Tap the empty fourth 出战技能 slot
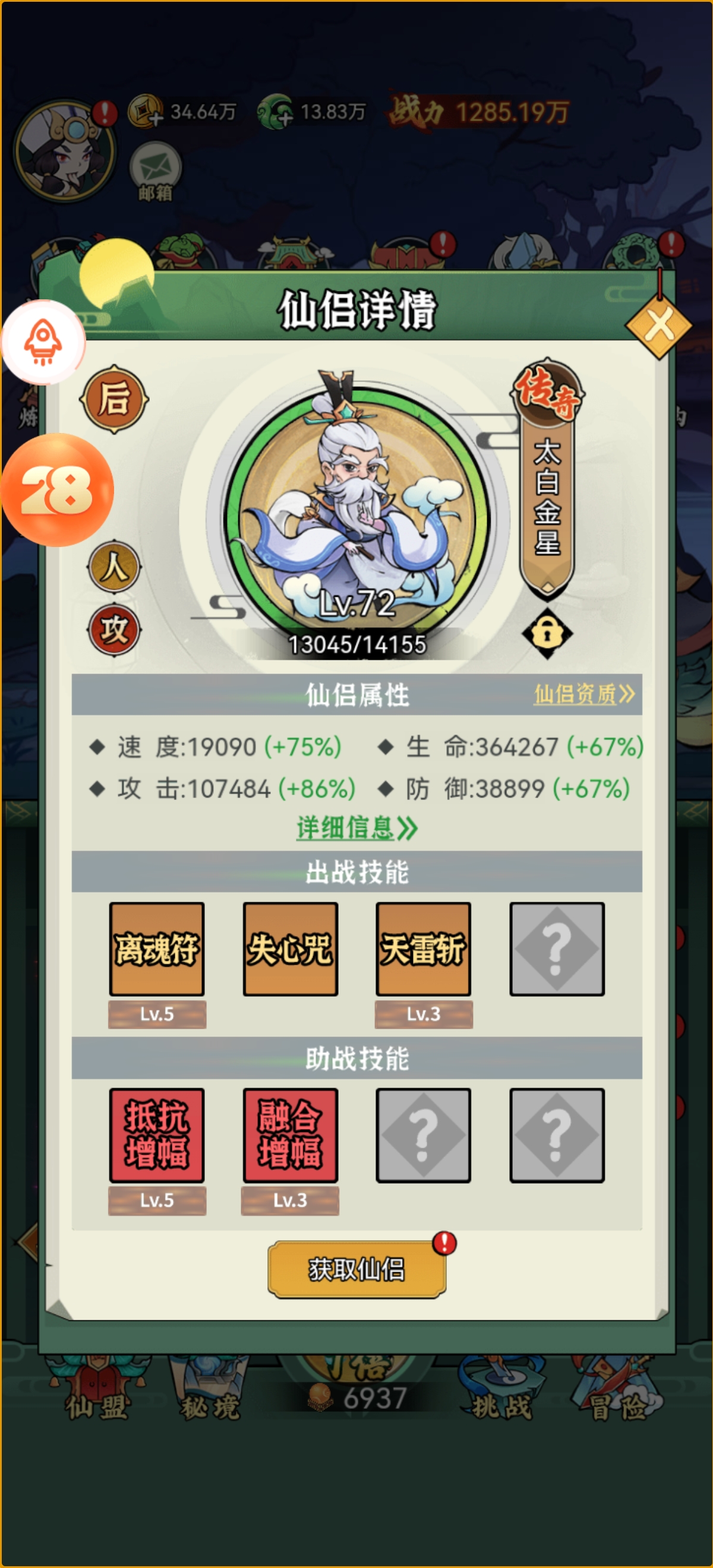The height and width of the screenshot is (1568, 713). (557, 949)
